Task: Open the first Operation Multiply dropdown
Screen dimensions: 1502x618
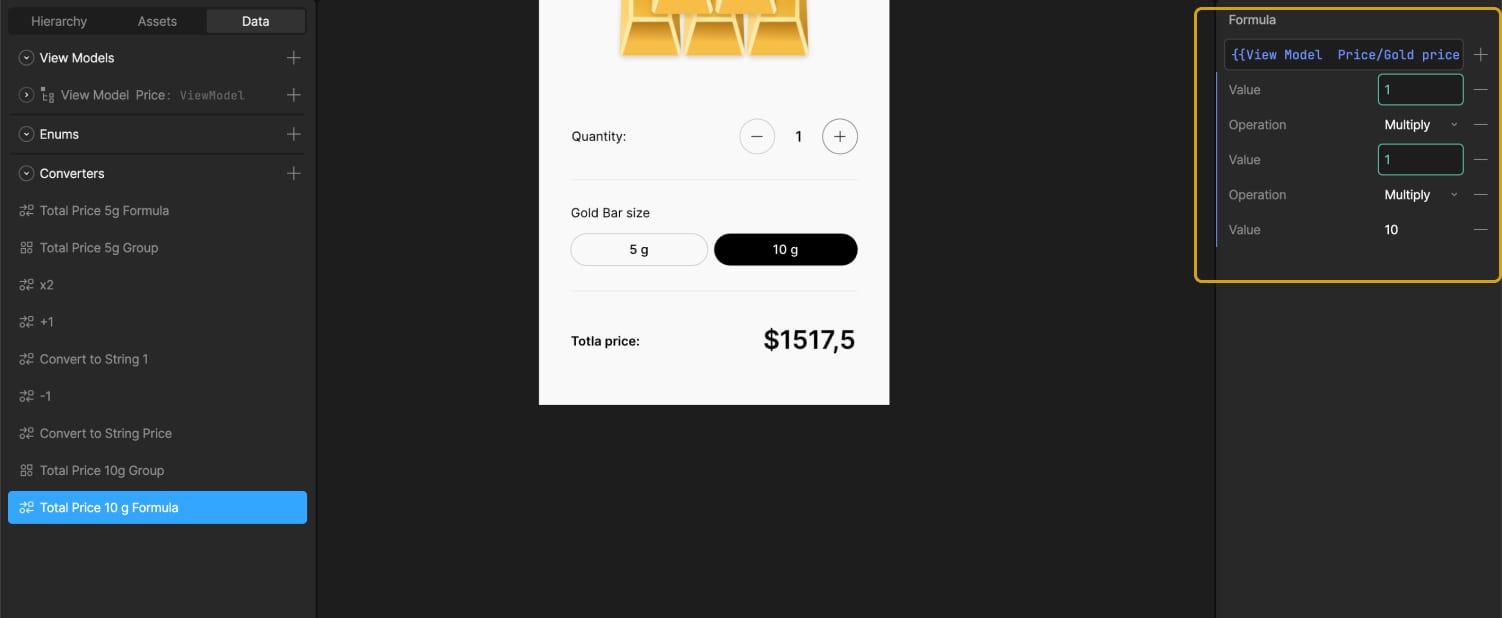Action: [x=1420, y=125]
